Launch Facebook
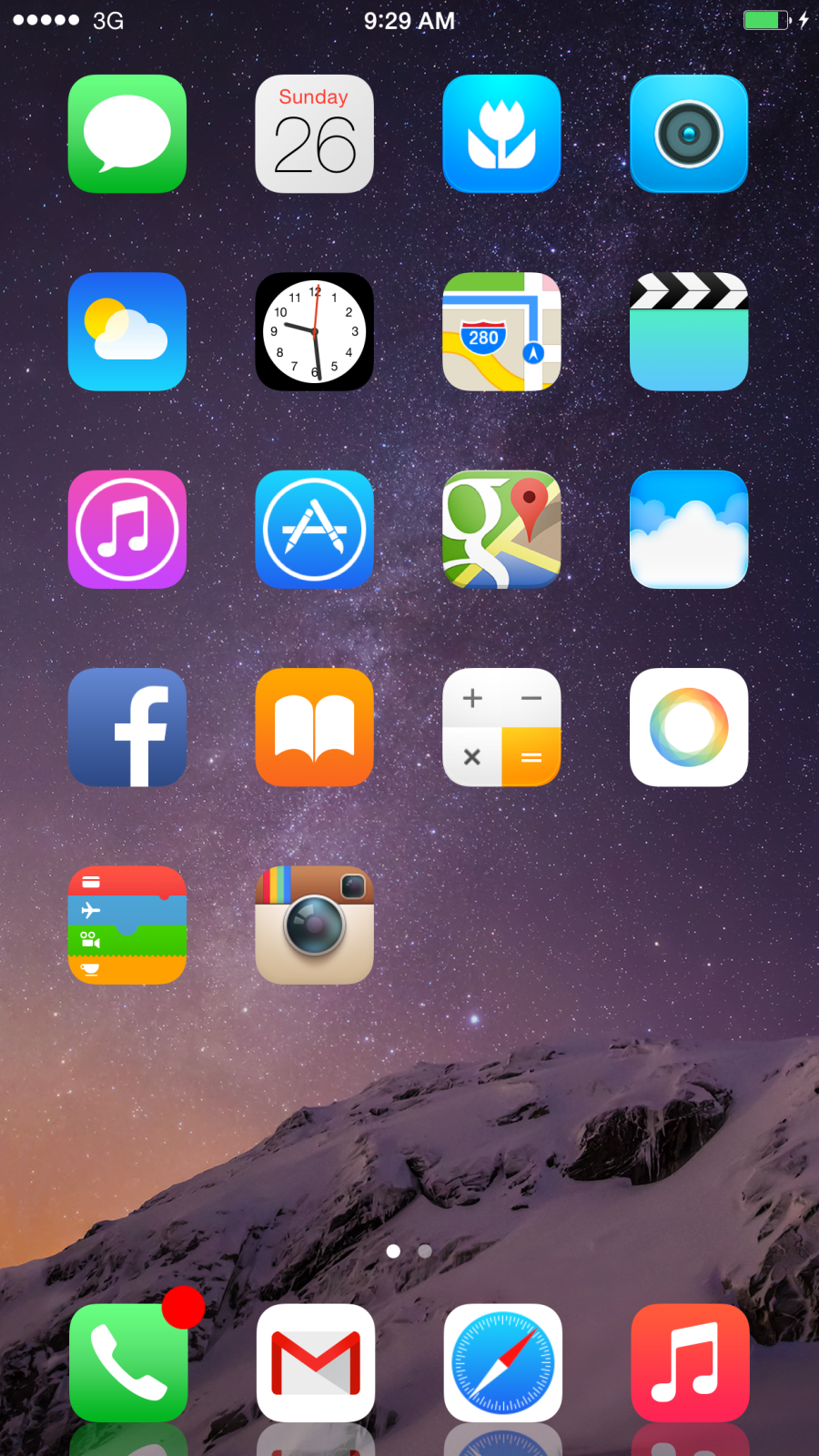Image resolution: width=819 pixels, height=1456 pixels. (127, 727)
